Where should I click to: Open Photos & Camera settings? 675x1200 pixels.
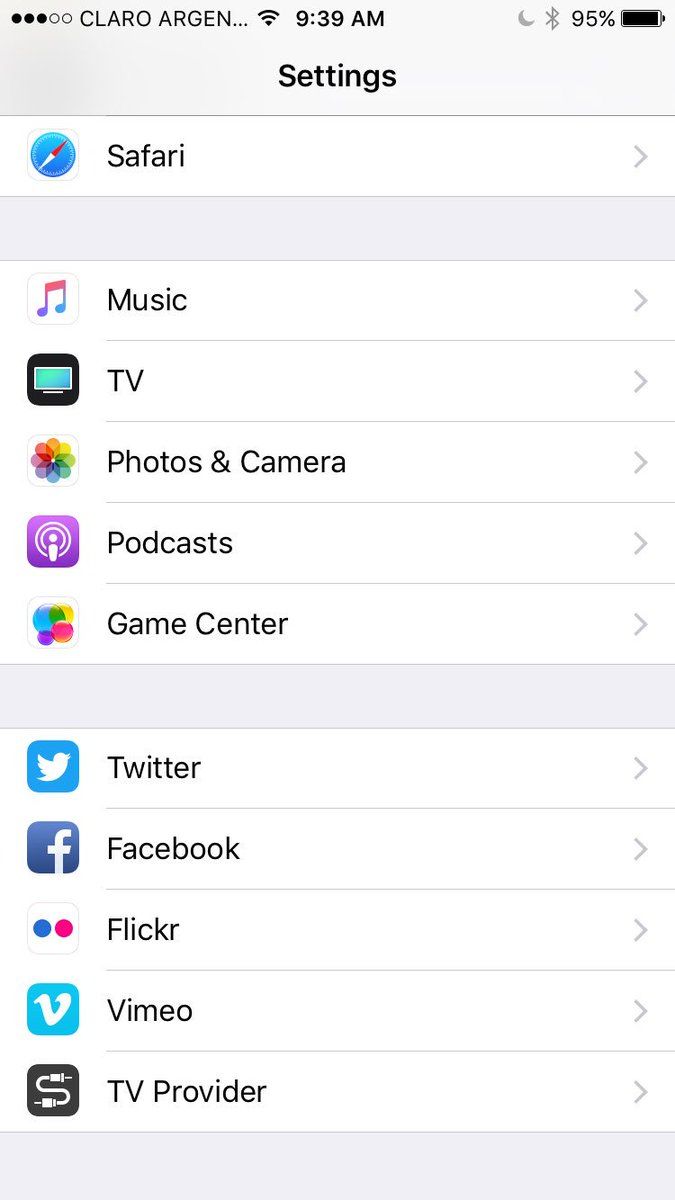click(x=337, y=462)
